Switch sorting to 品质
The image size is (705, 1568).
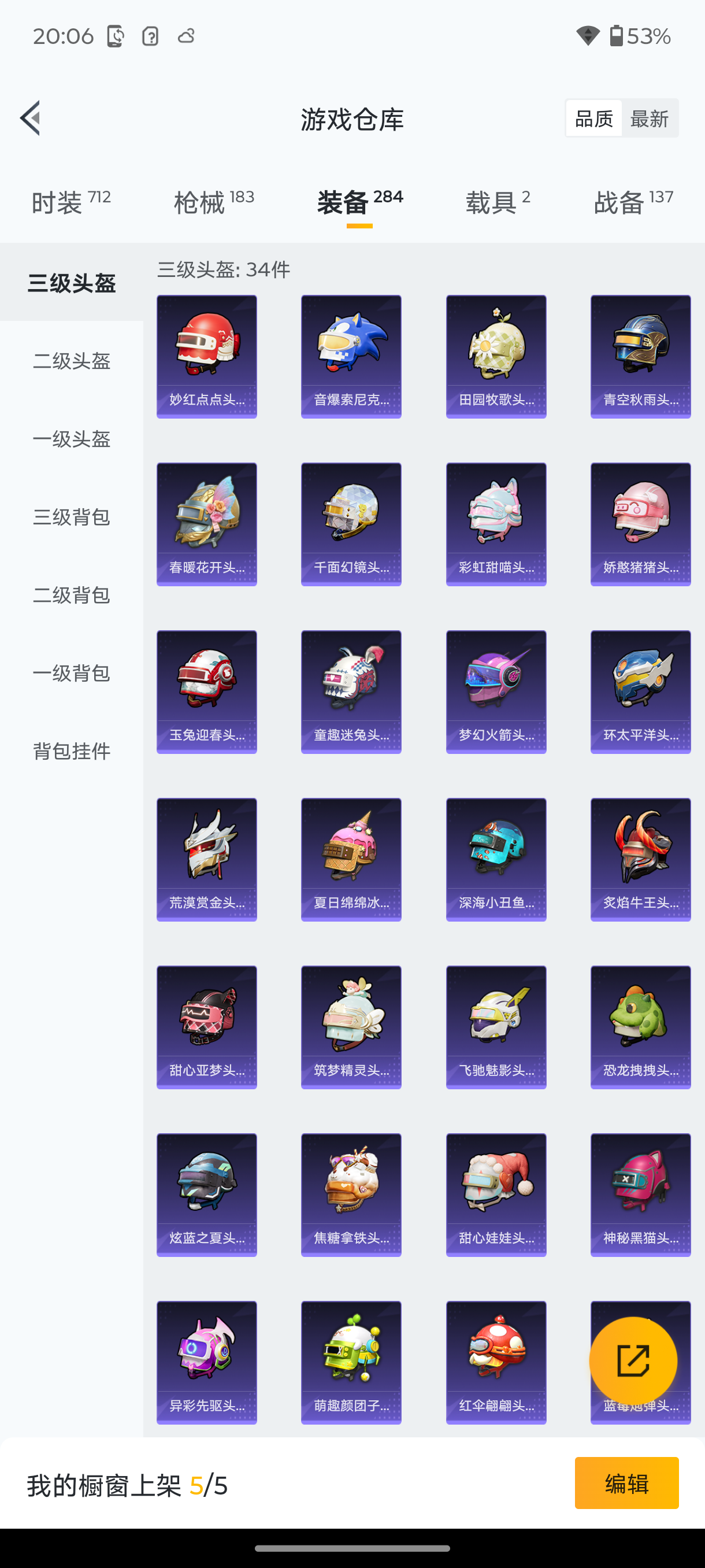(593, 118)
